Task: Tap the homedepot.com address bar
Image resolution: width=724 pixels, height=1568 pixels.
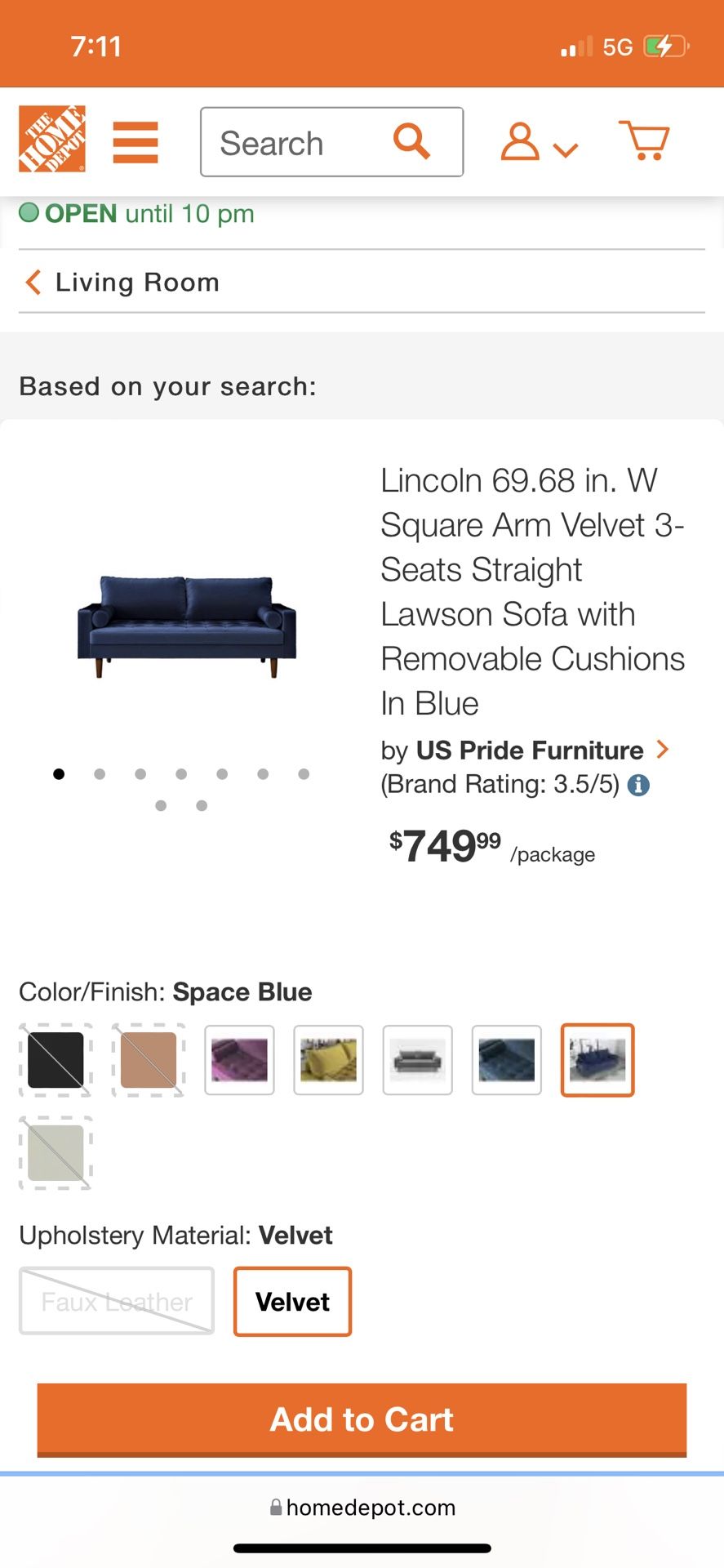Action: coord(362,1508)
